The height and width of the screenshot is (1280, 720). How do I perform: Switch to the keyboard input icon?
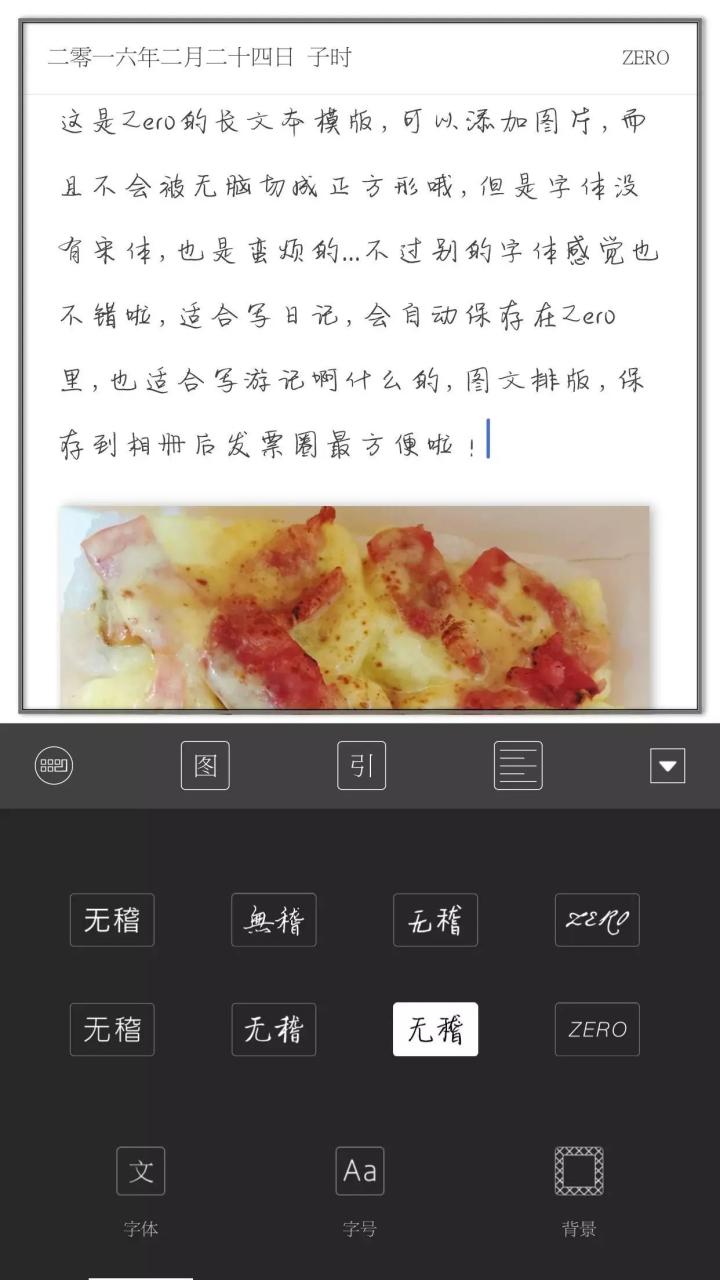pyautogui.click(x=53, y=766)
